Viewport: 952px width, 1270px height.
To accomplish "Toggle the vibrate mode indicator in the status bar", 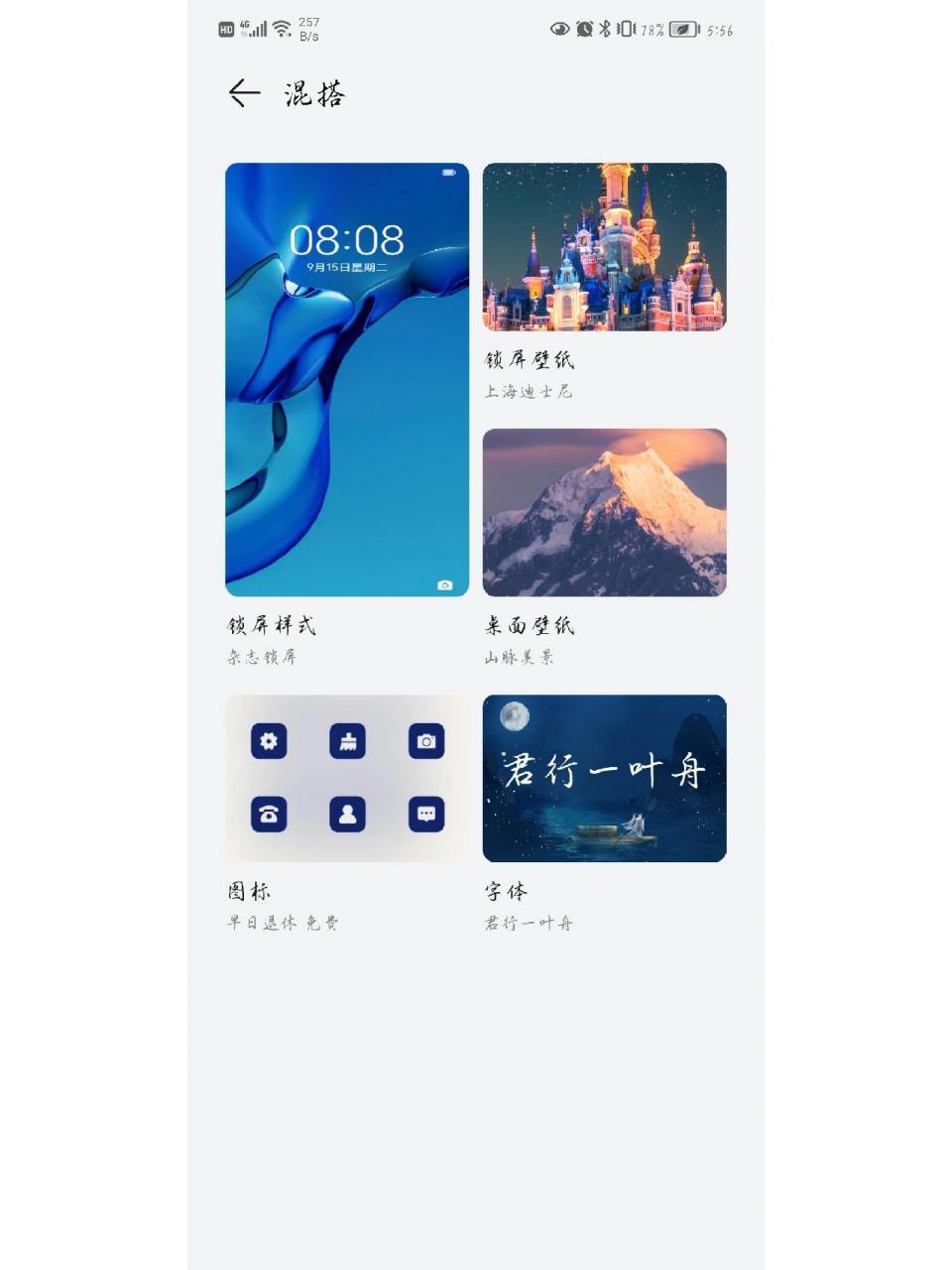I will pos(626,30).
